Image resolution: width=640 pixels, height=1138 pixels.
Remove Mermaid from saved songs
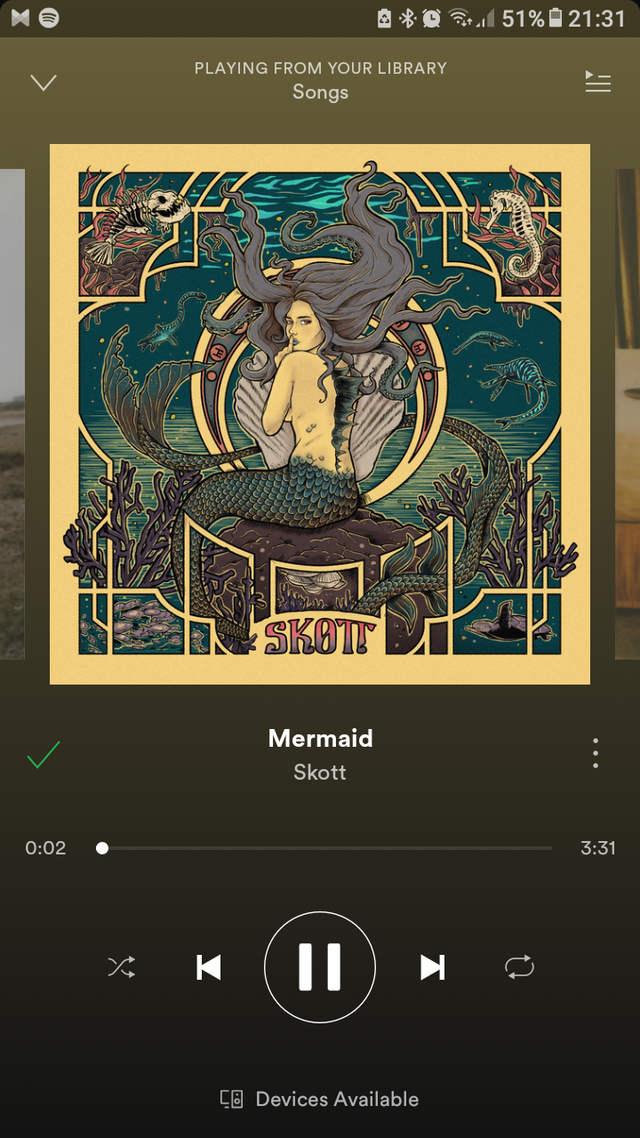coord(44,755)
